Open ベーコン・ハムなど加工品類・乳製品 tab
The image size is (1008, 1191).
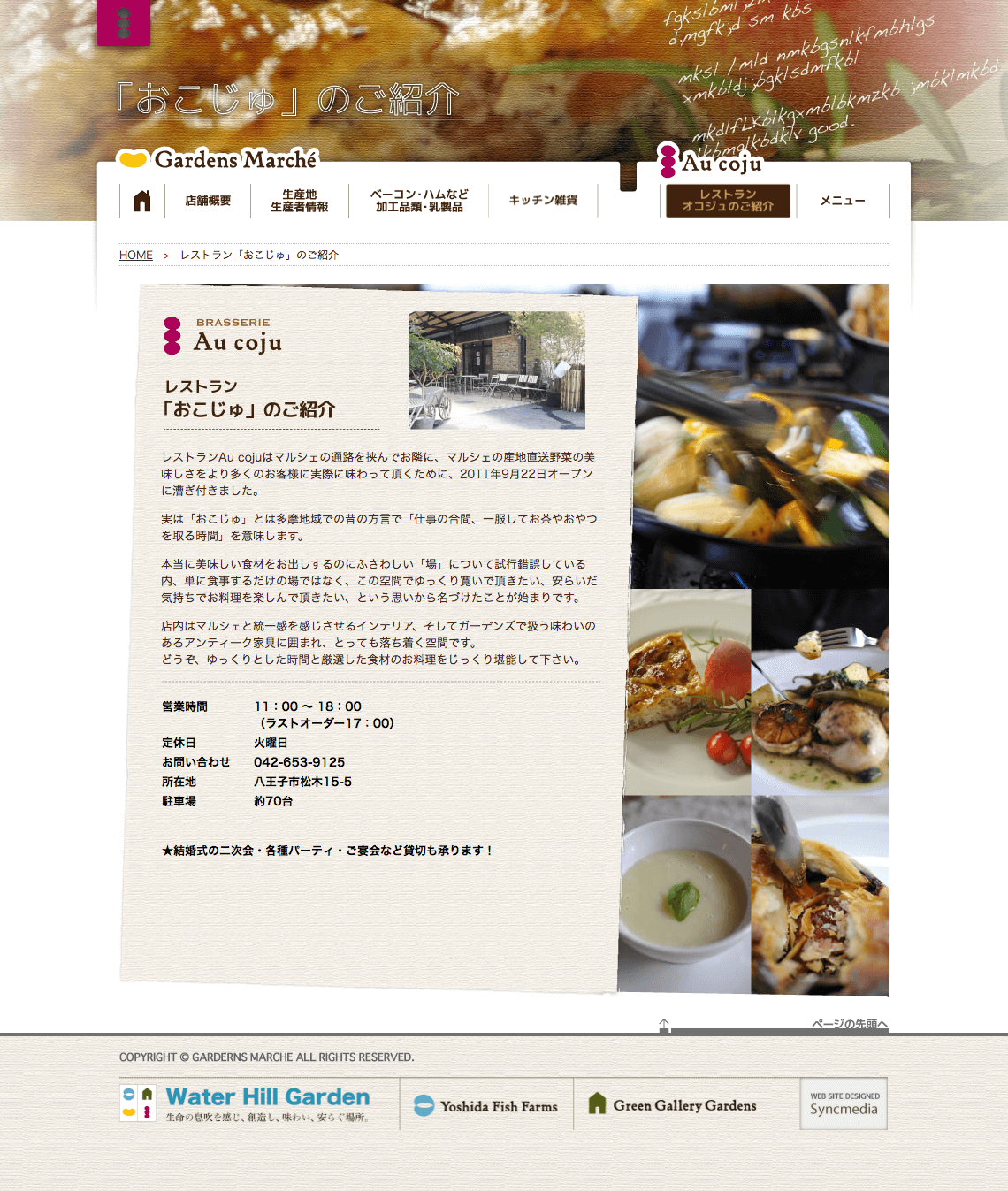coord(419,201)
